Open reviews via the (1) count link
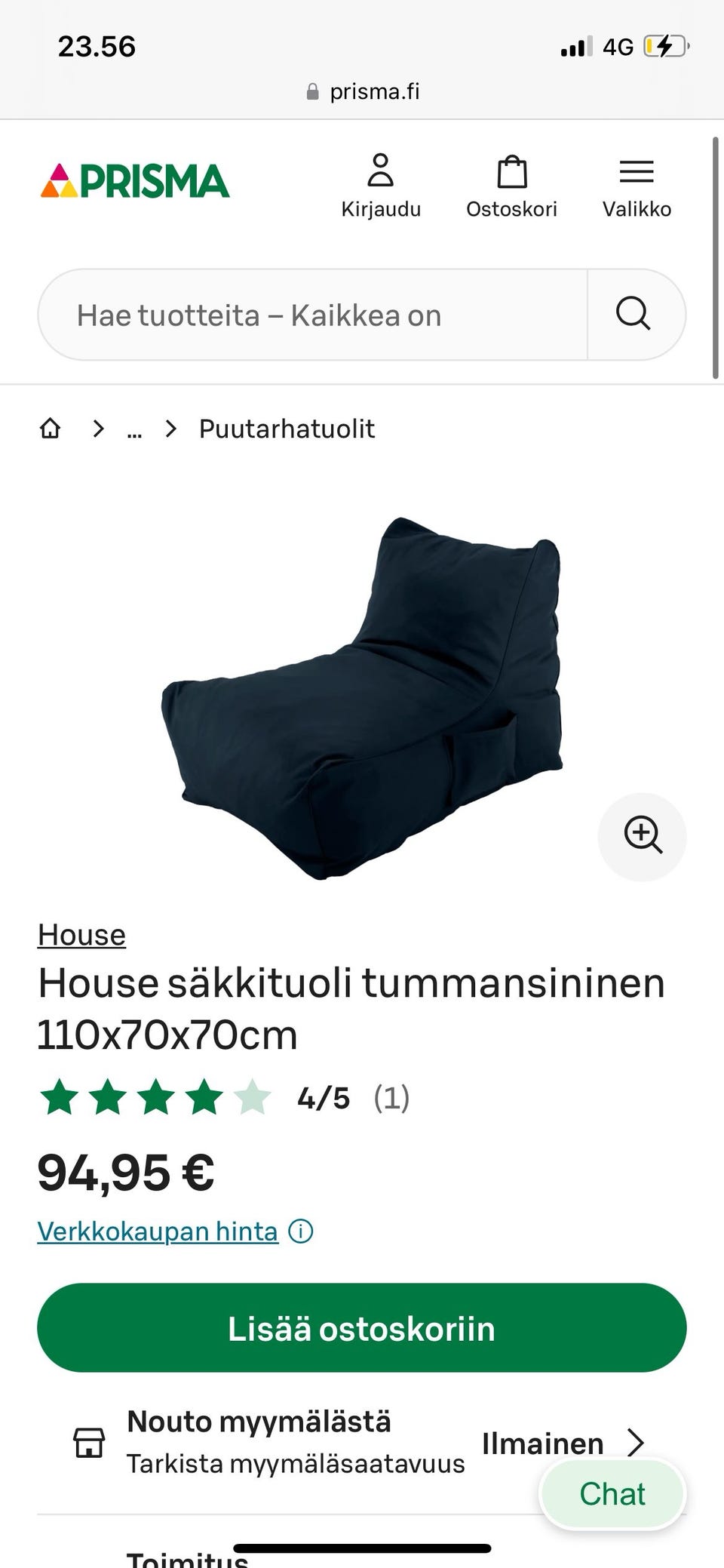Viewport: 724px width, 1568px height. [393, 1099]
